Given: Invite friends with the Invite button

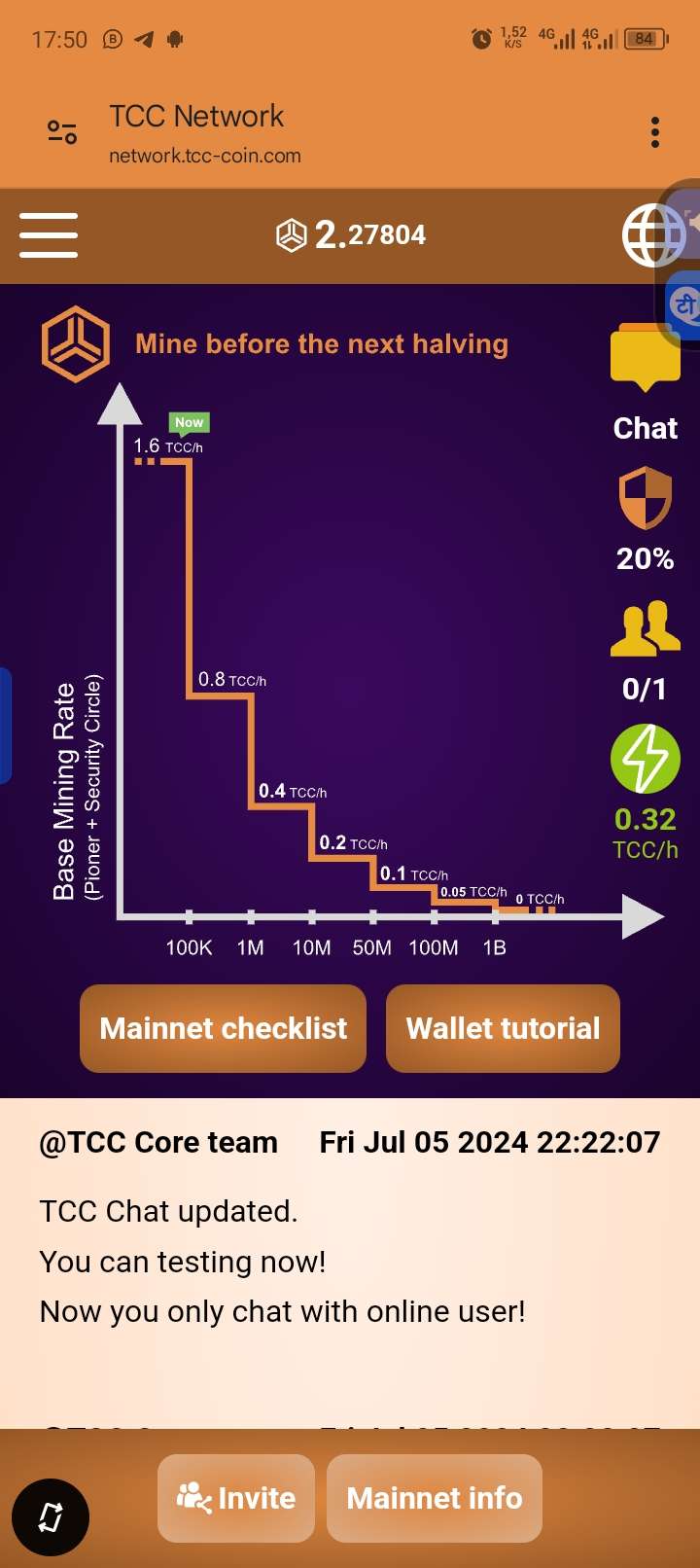Looking at the screenshot, I should point(236,1498).
